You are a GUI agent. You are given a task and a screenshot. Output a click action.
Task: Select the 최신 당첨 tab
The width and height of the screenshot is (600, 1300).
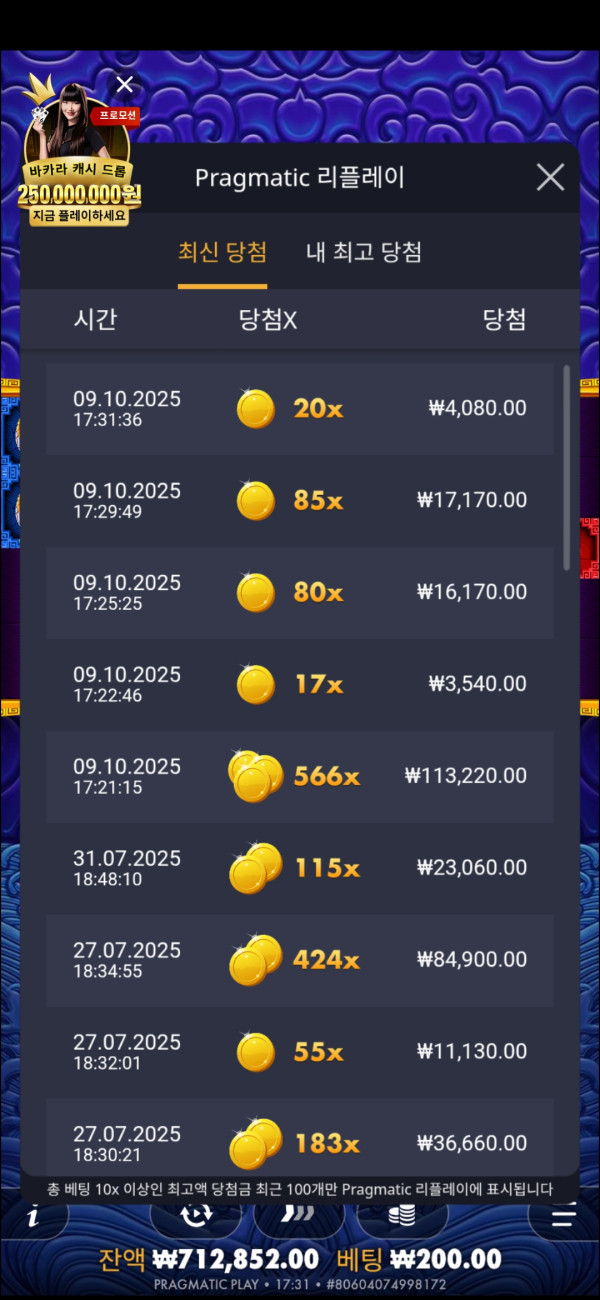pyautogui.click(x=222, y=252)
